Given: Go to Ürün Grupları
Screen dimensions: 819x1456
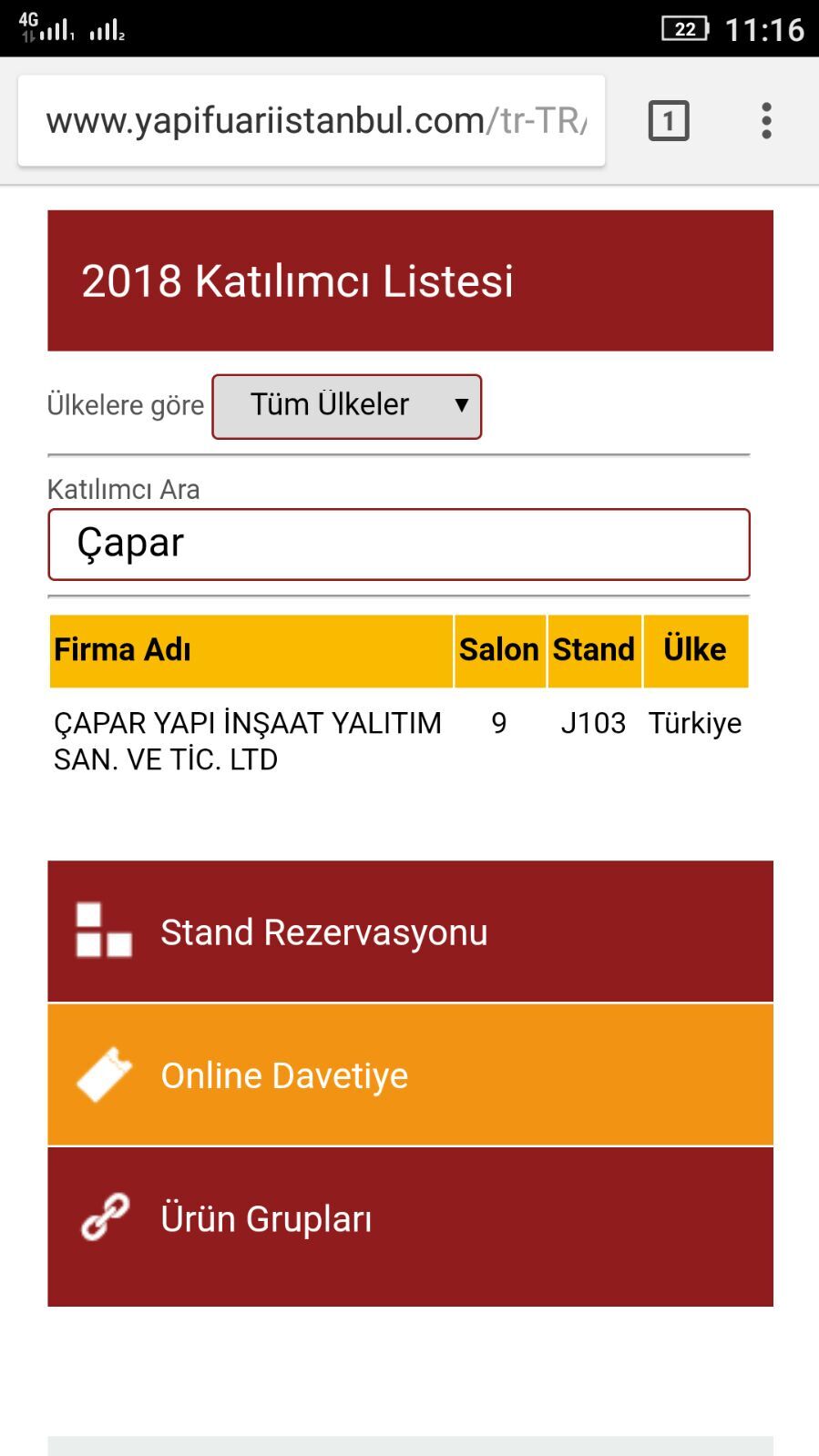Looking at the screenshot, I should 410,1220.
